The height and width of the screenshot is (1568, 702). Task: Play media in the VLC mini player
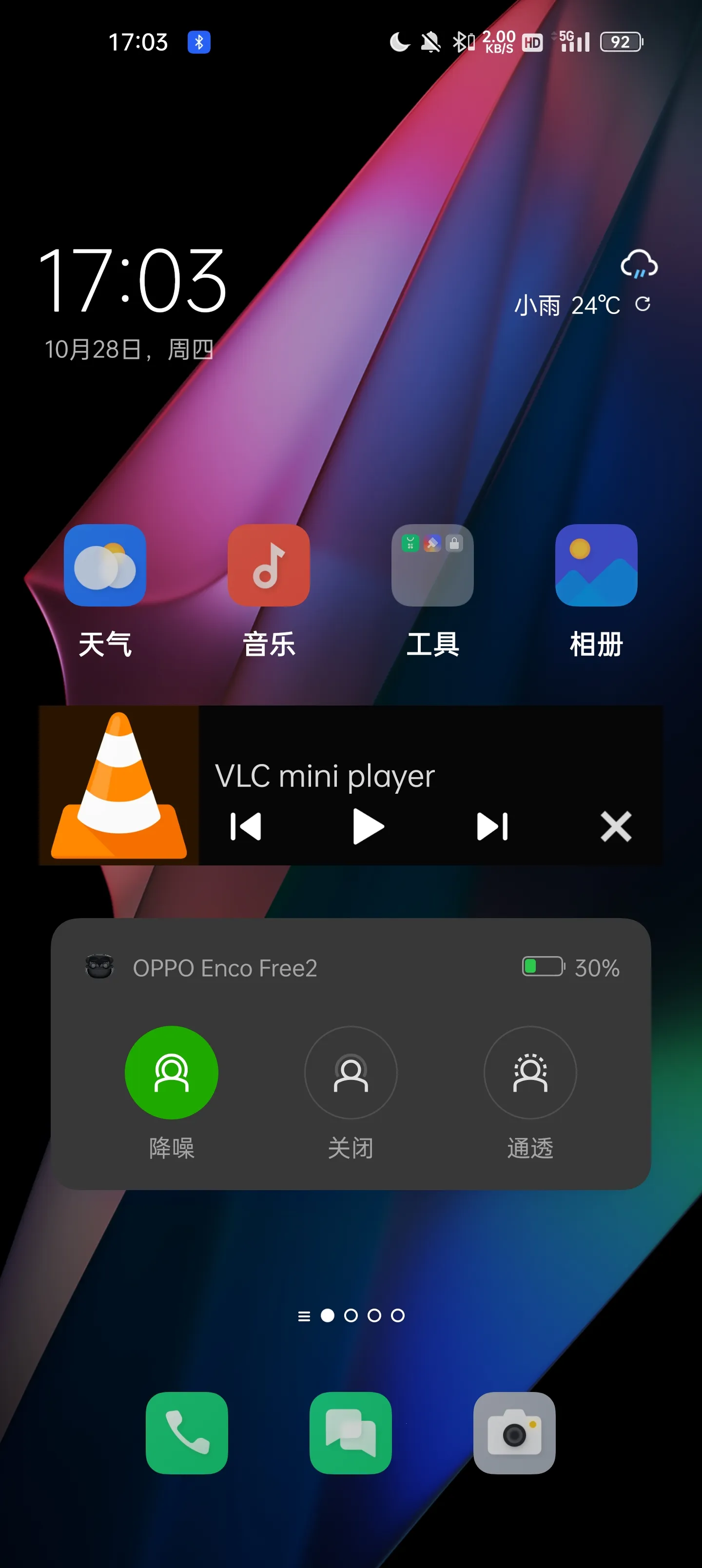[367, 826]
